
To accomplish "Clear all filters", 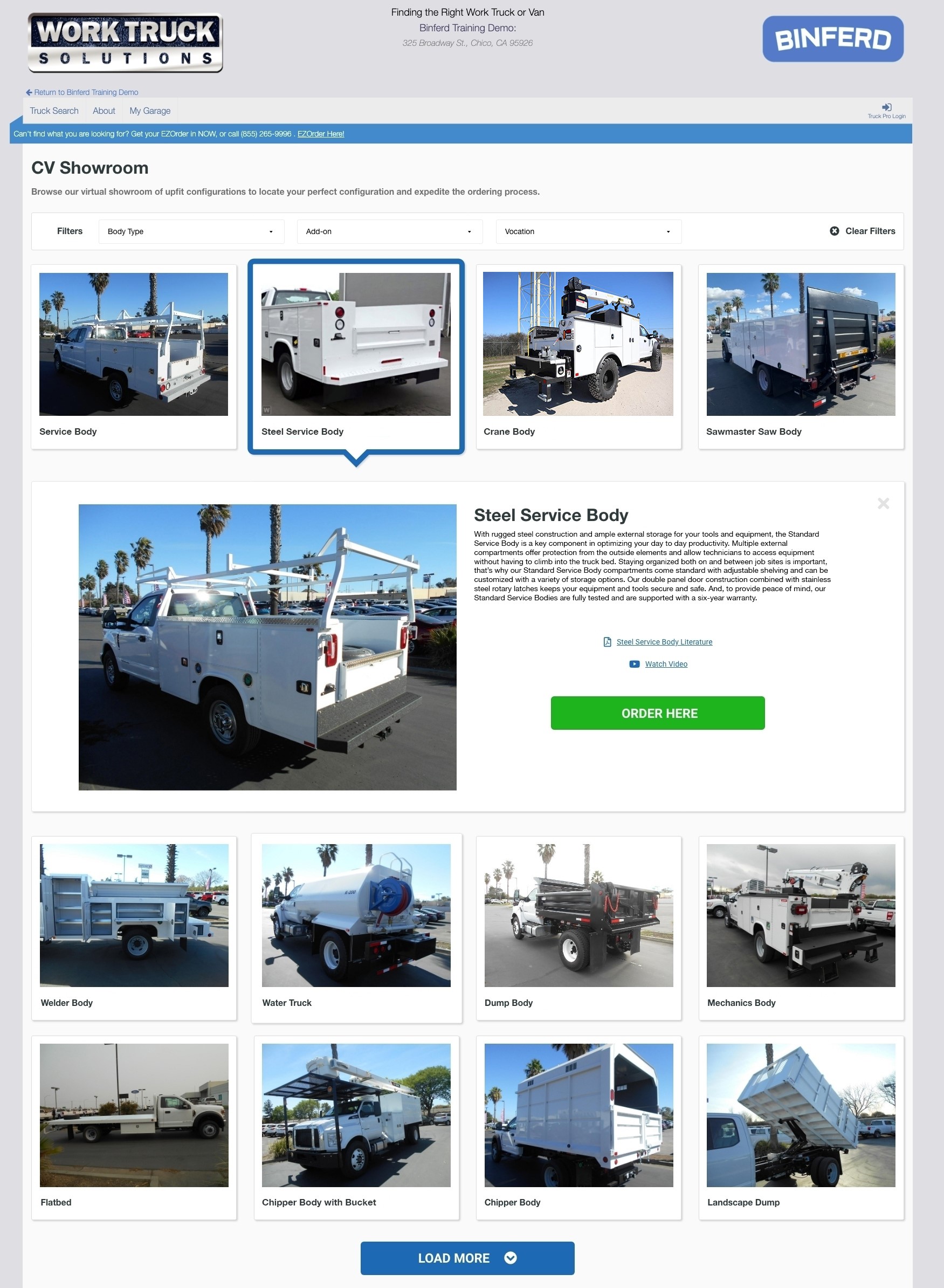I will pyautogui.click(x=862, y=231).
